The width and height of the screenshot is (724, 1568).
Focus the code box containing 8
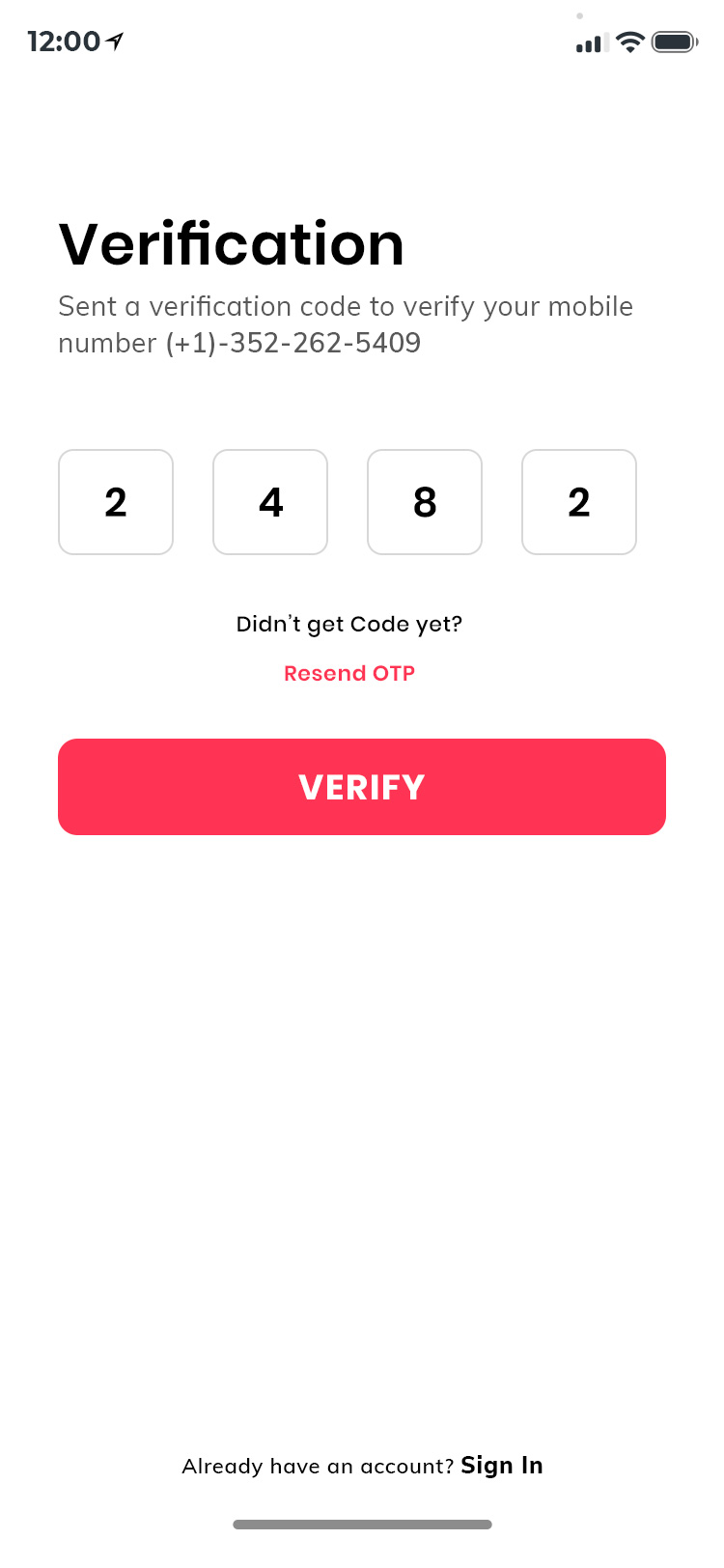[x=425, y=502]
